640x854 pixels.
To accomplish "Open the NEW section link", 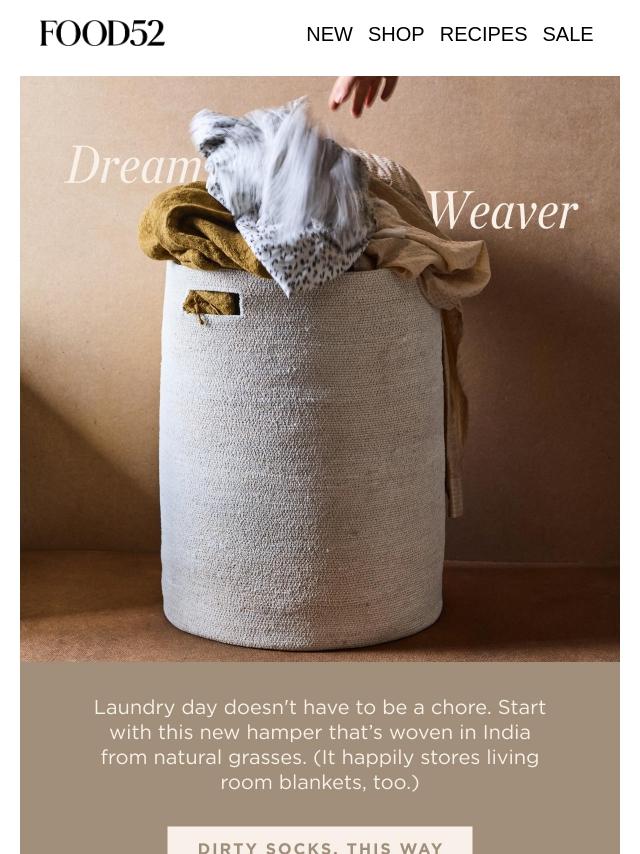I will pyautogui.click(x=329, y=34).
